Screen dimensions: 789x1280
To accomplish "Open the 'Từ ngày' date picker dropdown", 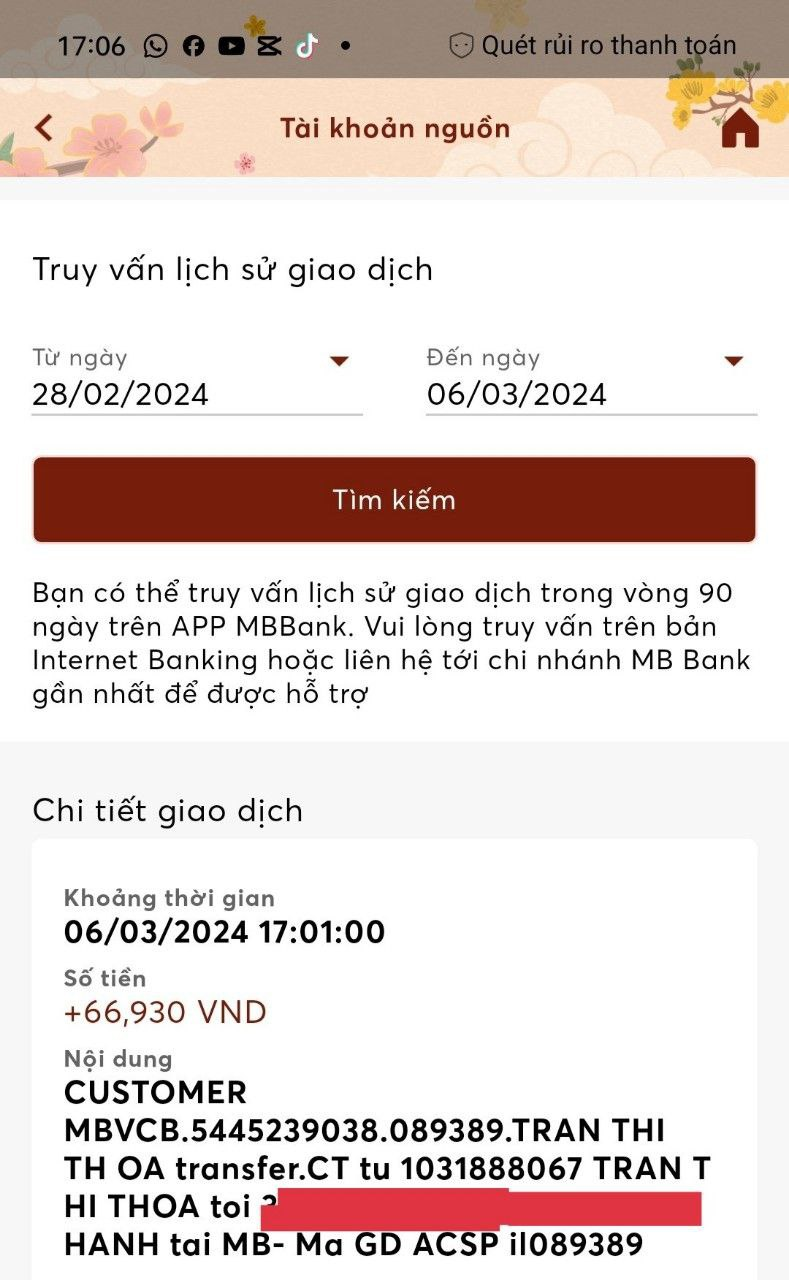I will point(338,360).
